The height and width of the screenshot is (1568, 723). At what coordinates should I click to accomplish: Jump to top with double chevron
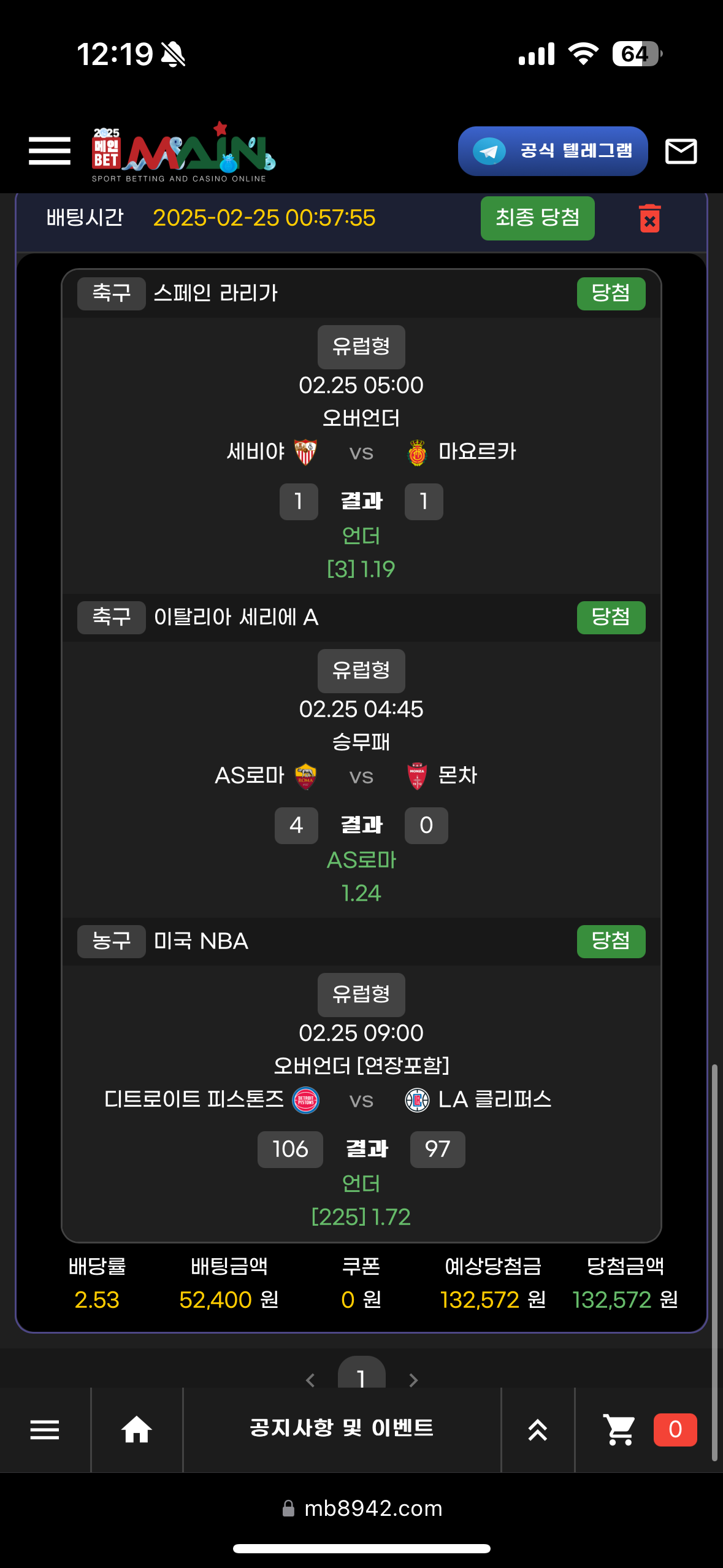coord(538,1429)
